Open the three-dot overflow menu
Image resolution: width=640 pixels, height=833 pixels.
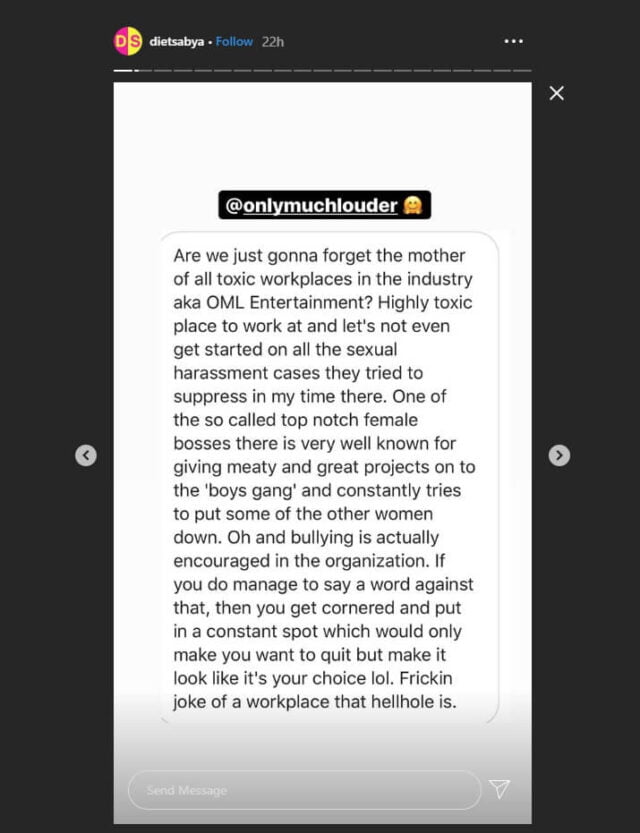click(x=513, y=41)
